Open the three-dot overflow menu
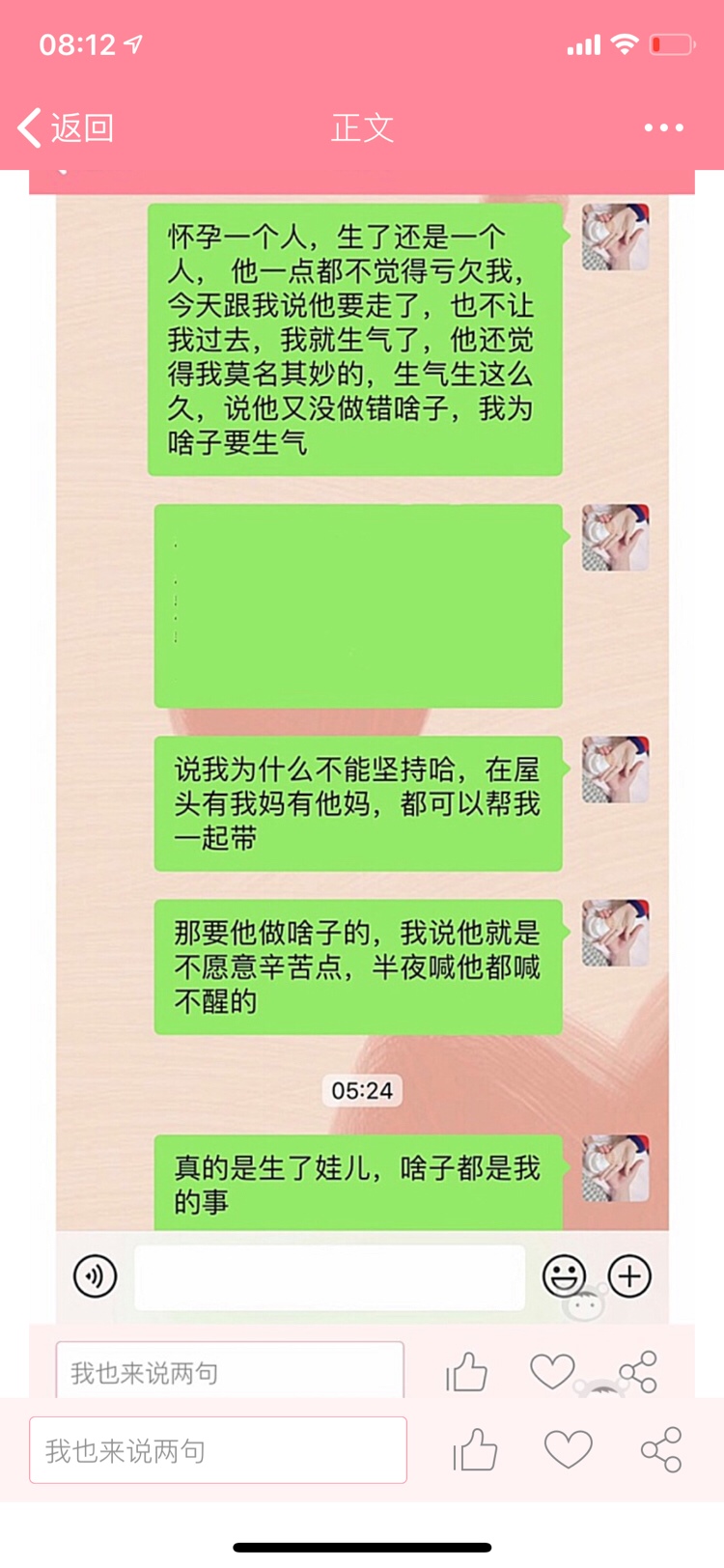Screen dimensions: 724x1568 pos(663,127)
